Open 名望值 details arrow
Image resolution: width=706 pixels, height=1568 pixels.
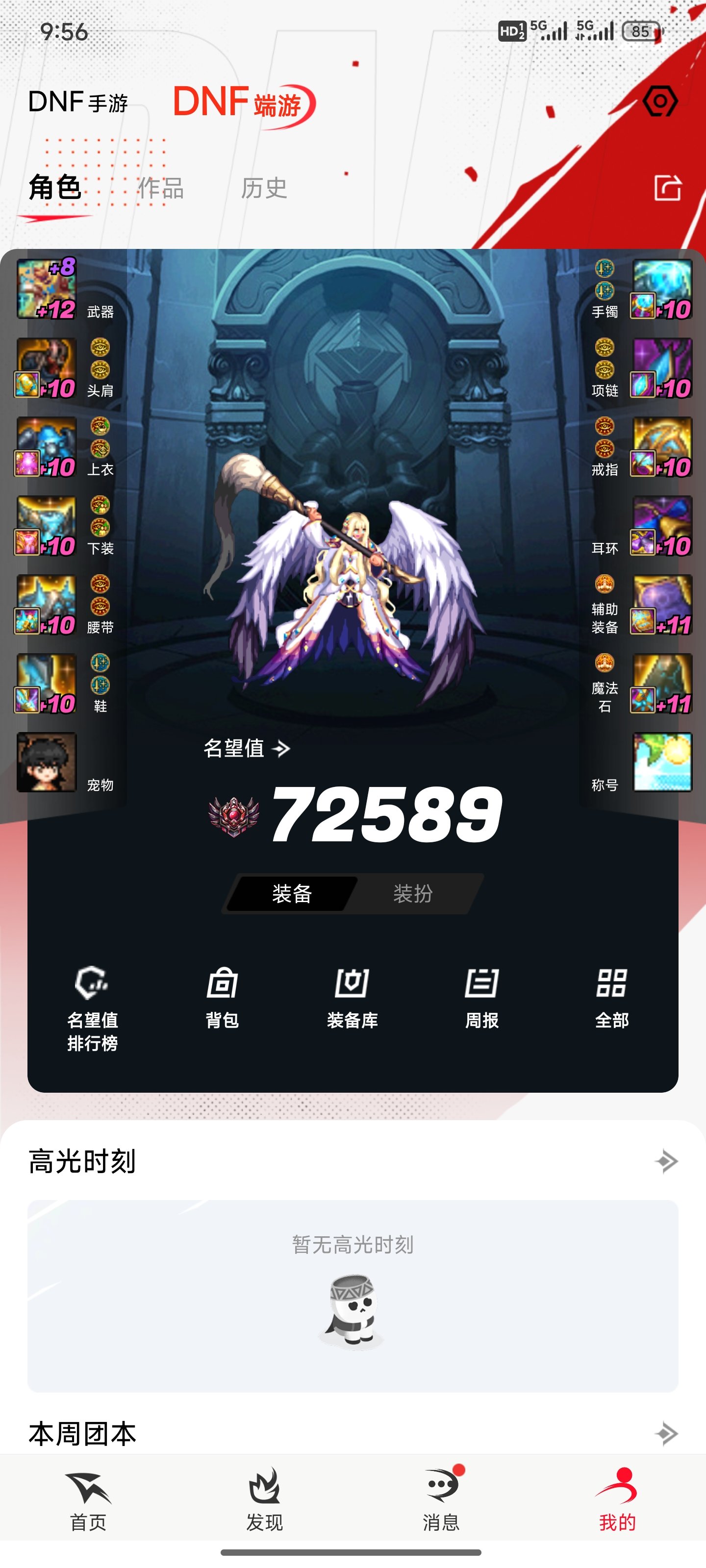(281, 748)
